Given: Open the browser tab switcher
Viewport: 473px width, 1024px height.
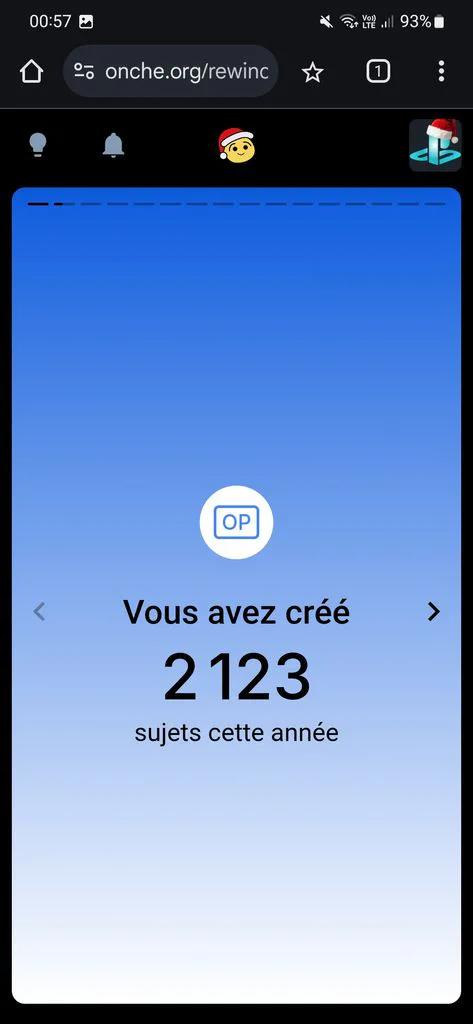Looking at the screenshot, I should [x=378, y=71].
